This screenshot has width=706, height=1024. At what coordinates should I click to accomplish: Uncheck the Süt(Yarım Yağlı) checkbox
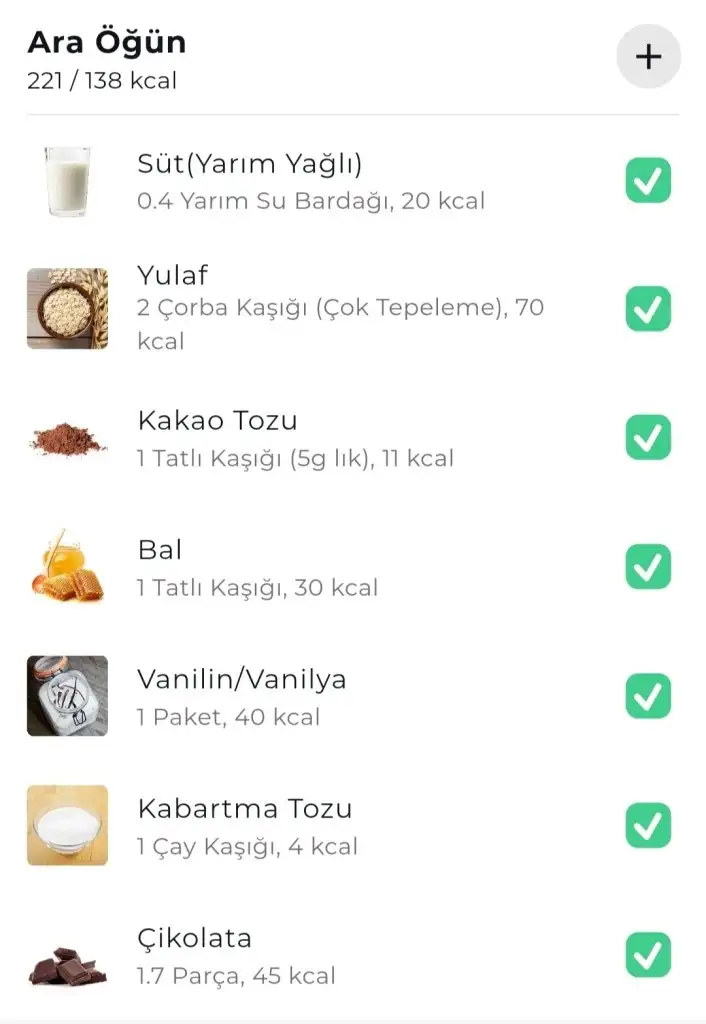pyautogui.click(x=648, y=181)
